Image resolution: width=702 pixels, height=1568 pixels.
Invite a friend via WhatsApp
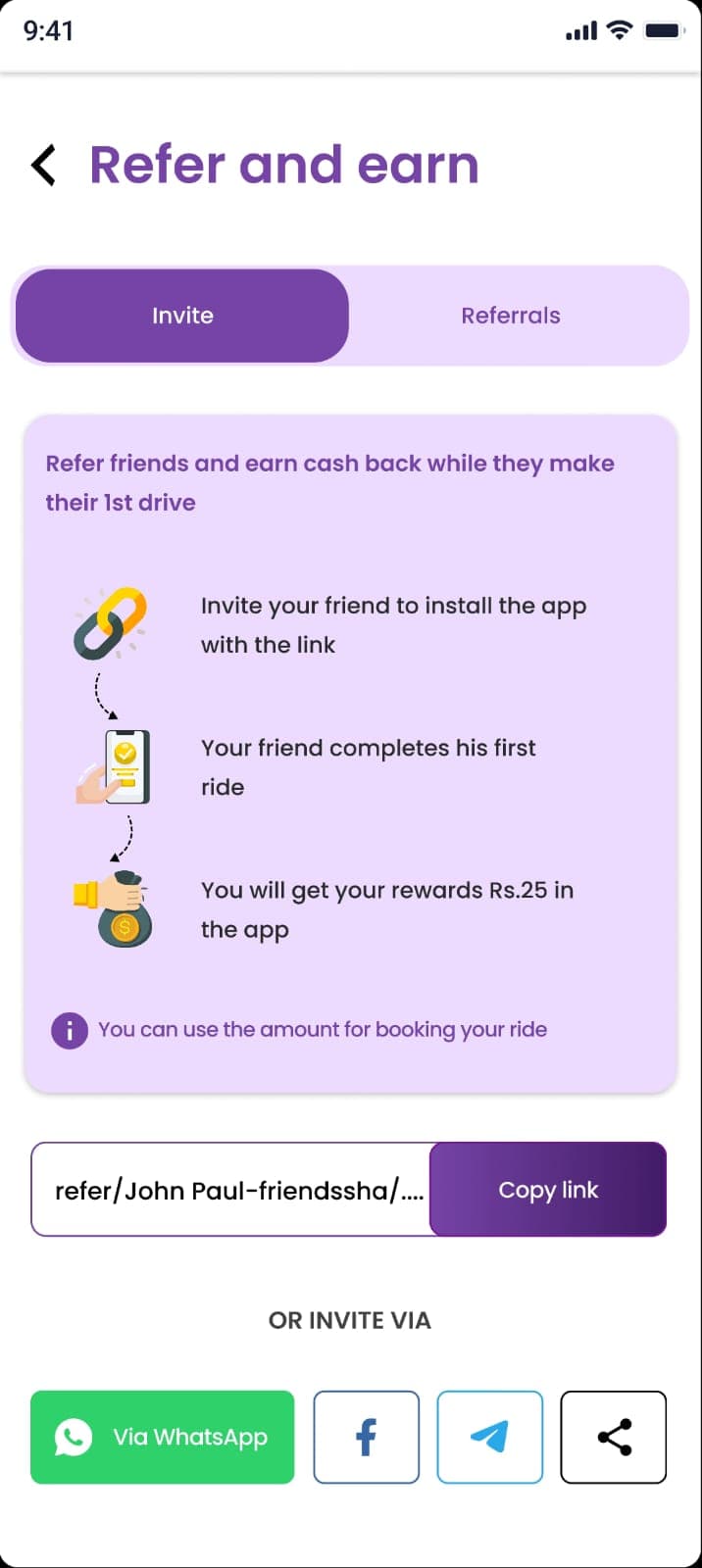click(x=163, y=1437)
